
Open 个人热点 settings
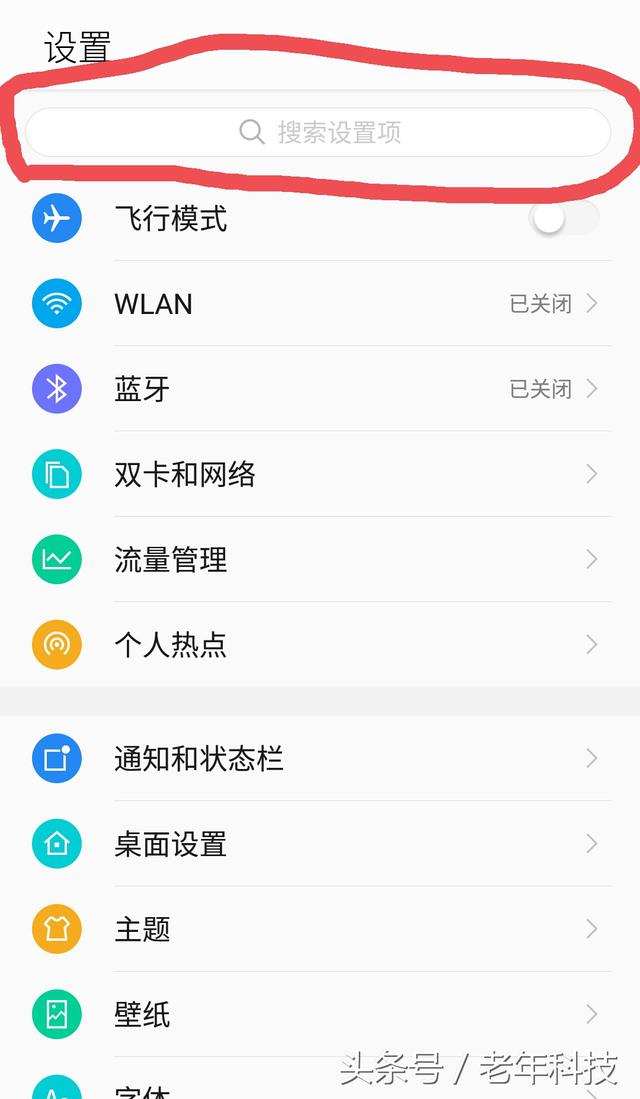[x=320, y=644]
